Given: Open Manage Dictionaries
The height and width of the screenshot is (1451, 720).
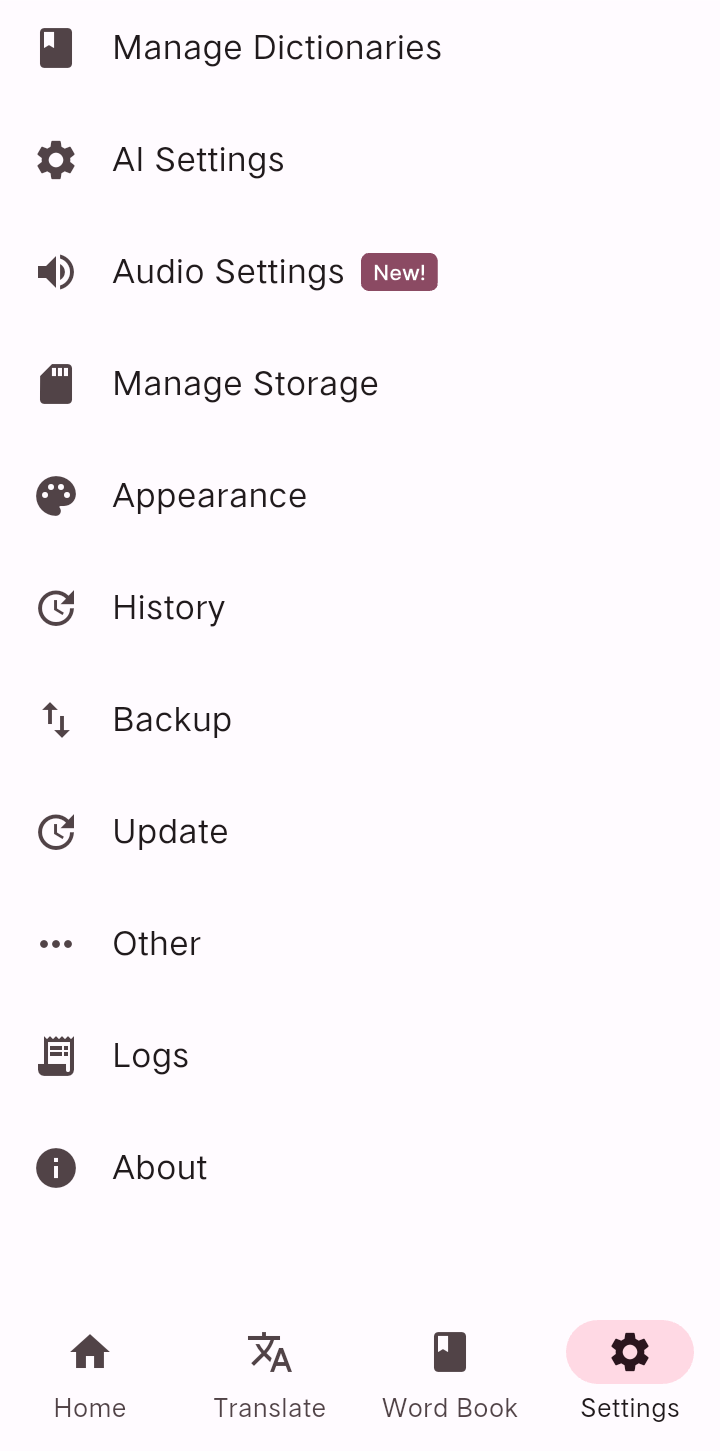Looking at the screenshot, I should coord(276,48).
